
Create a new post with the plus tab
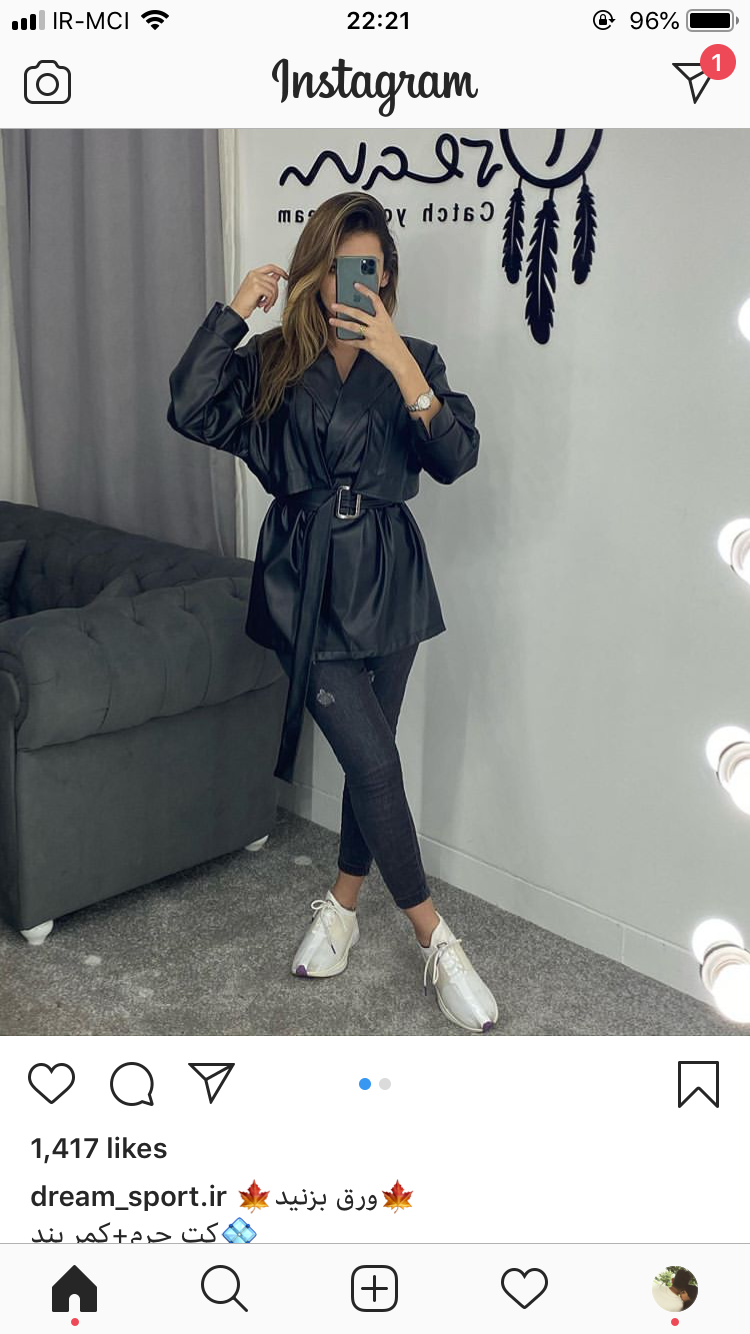(375, 1288)
